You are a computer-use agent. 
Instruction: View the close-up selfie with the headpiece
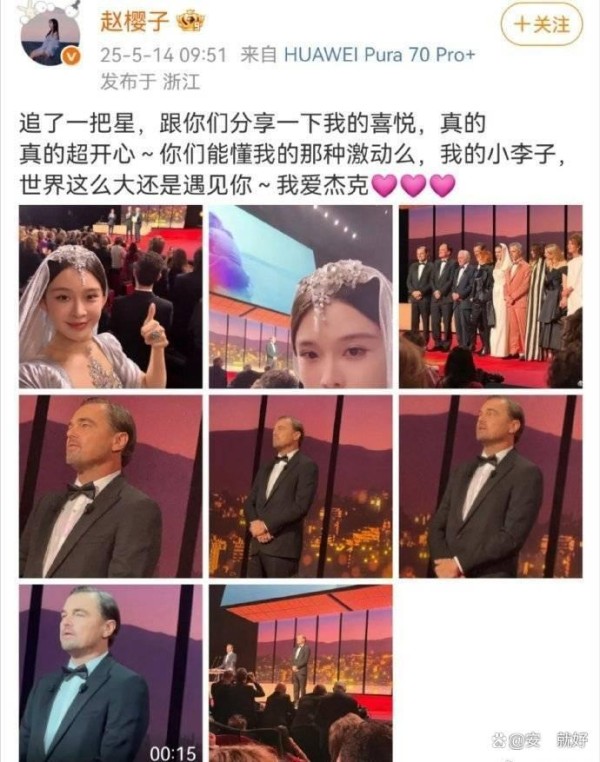(x=300, y=297)
